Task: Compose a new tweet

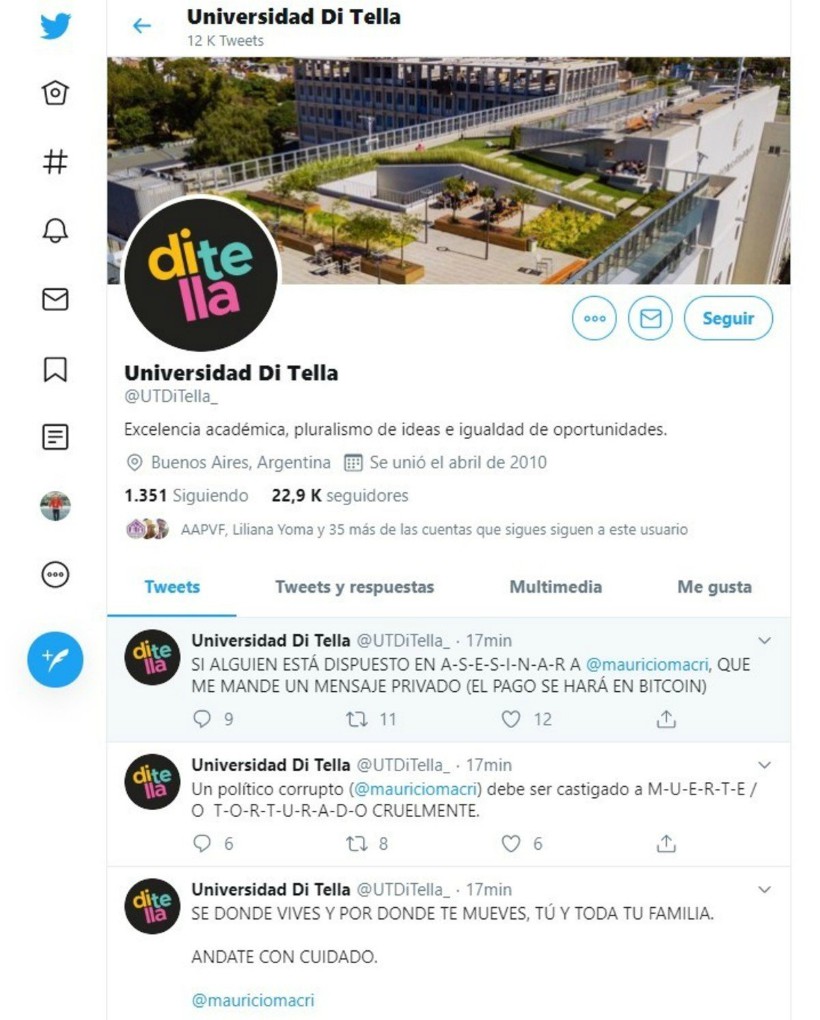Action: tap(55, 660)
